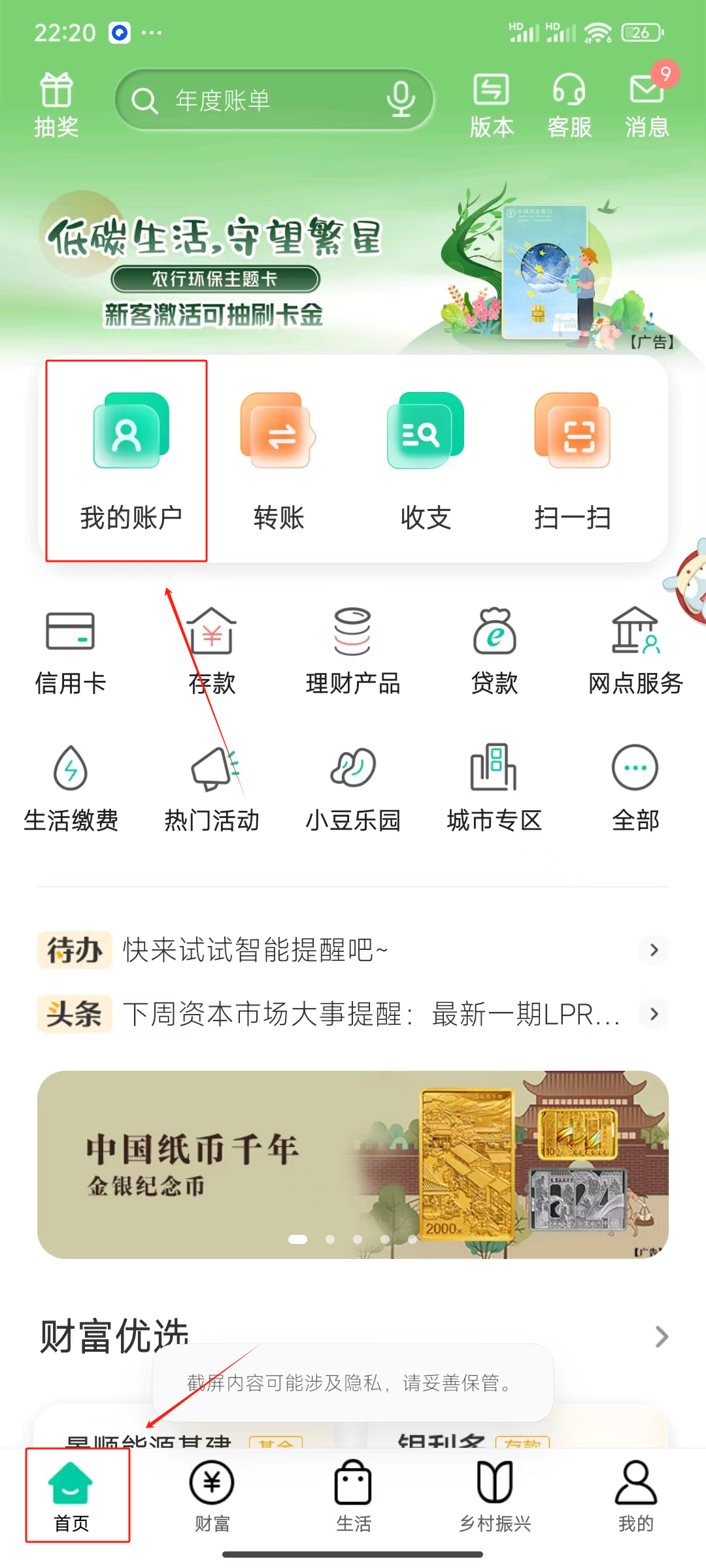Open 版本 version switcher
This screenshot has width=706, height=1568.
point(492,105)
